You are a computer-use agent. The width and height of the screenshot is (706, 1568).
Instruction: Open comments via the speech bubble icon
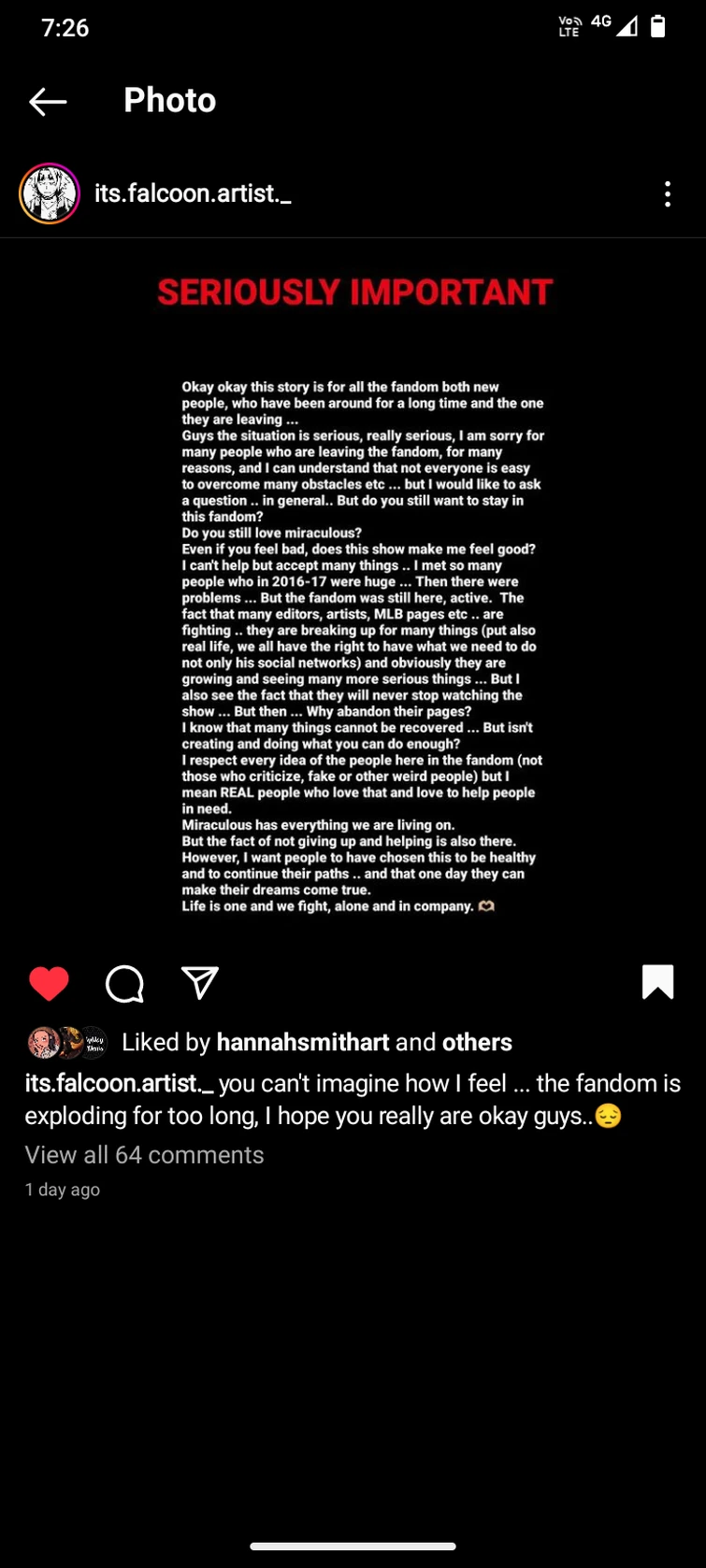point(123,983)
